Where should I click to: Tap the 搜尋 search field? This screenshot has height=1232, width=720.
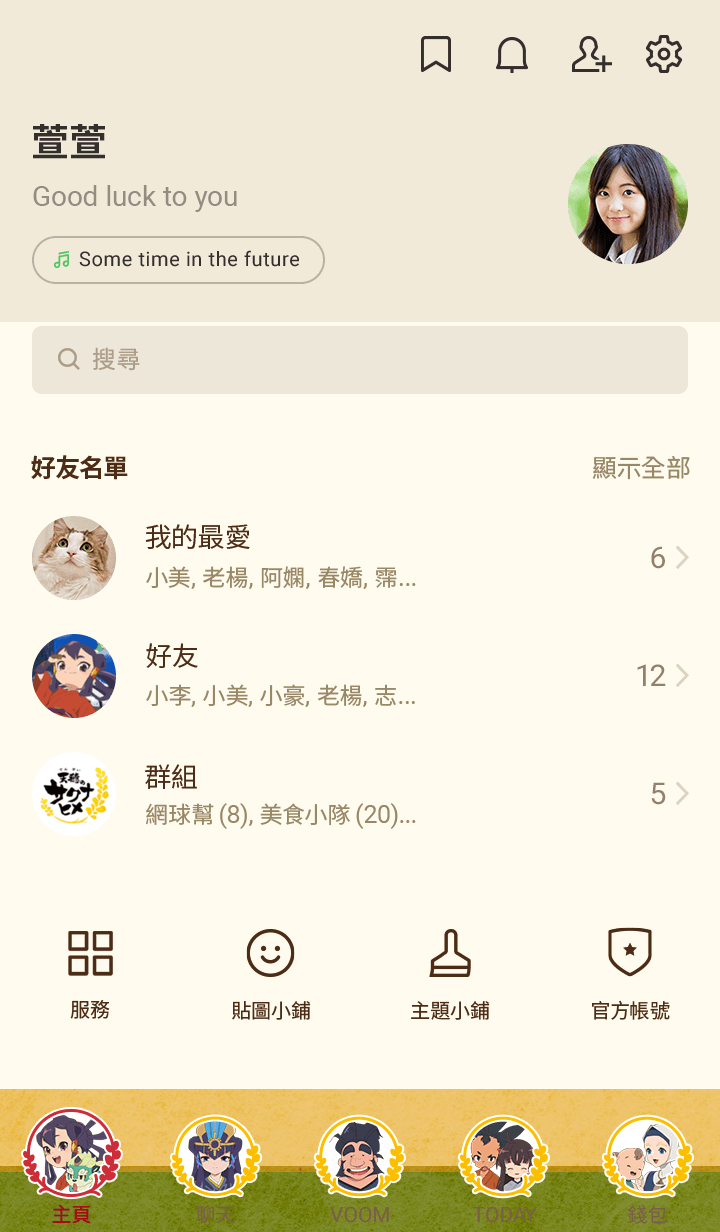pyautogui.click(x=360, y=360)
